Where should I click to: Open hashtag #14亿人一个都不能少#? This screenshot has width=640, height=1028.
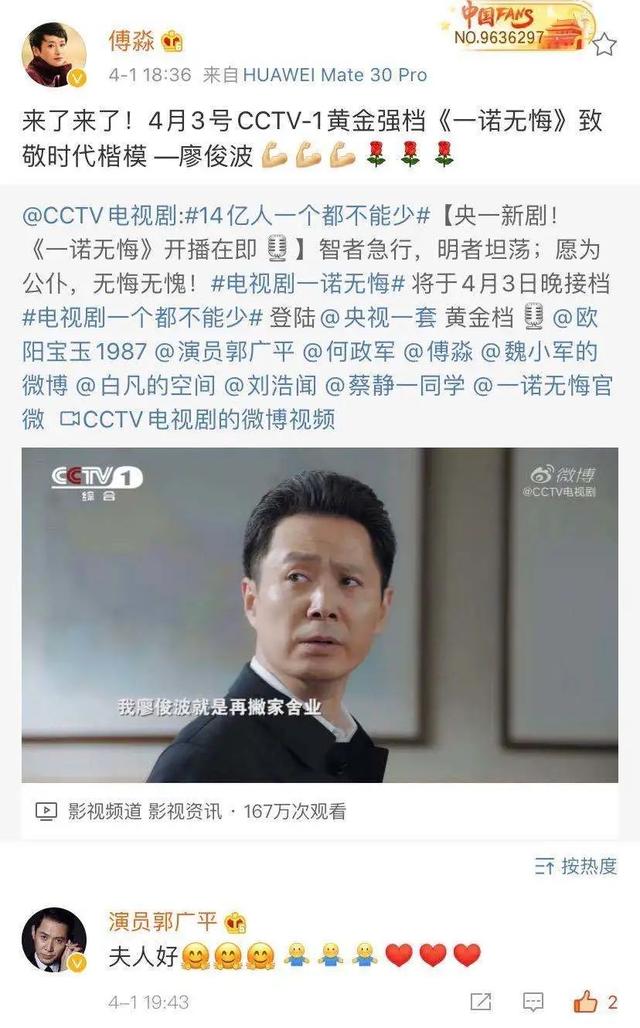(x=308, y=216)
